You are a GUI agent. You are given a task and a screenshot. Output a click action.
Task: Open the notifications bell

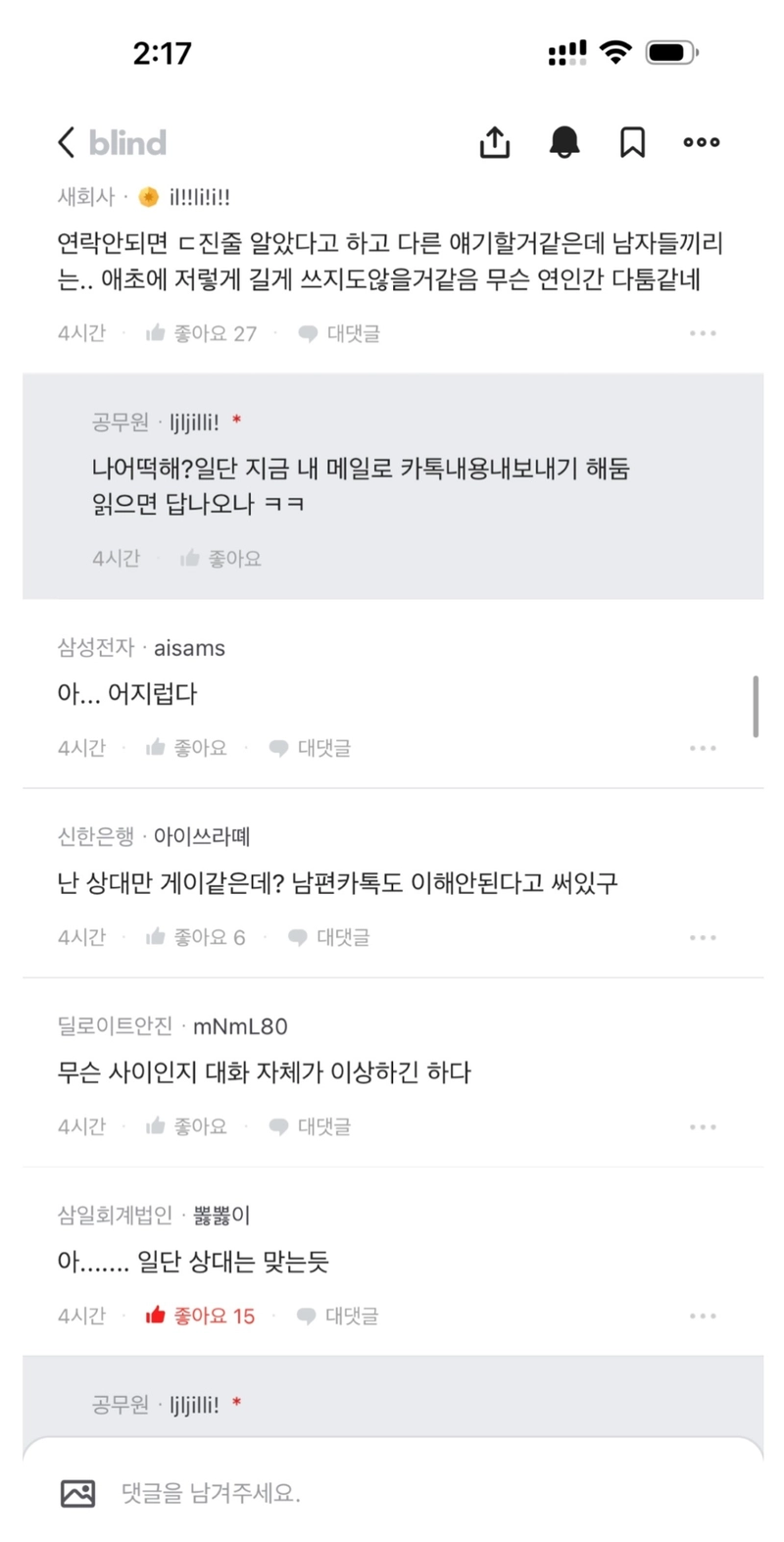pyautogui.click(x=563, y=143)
